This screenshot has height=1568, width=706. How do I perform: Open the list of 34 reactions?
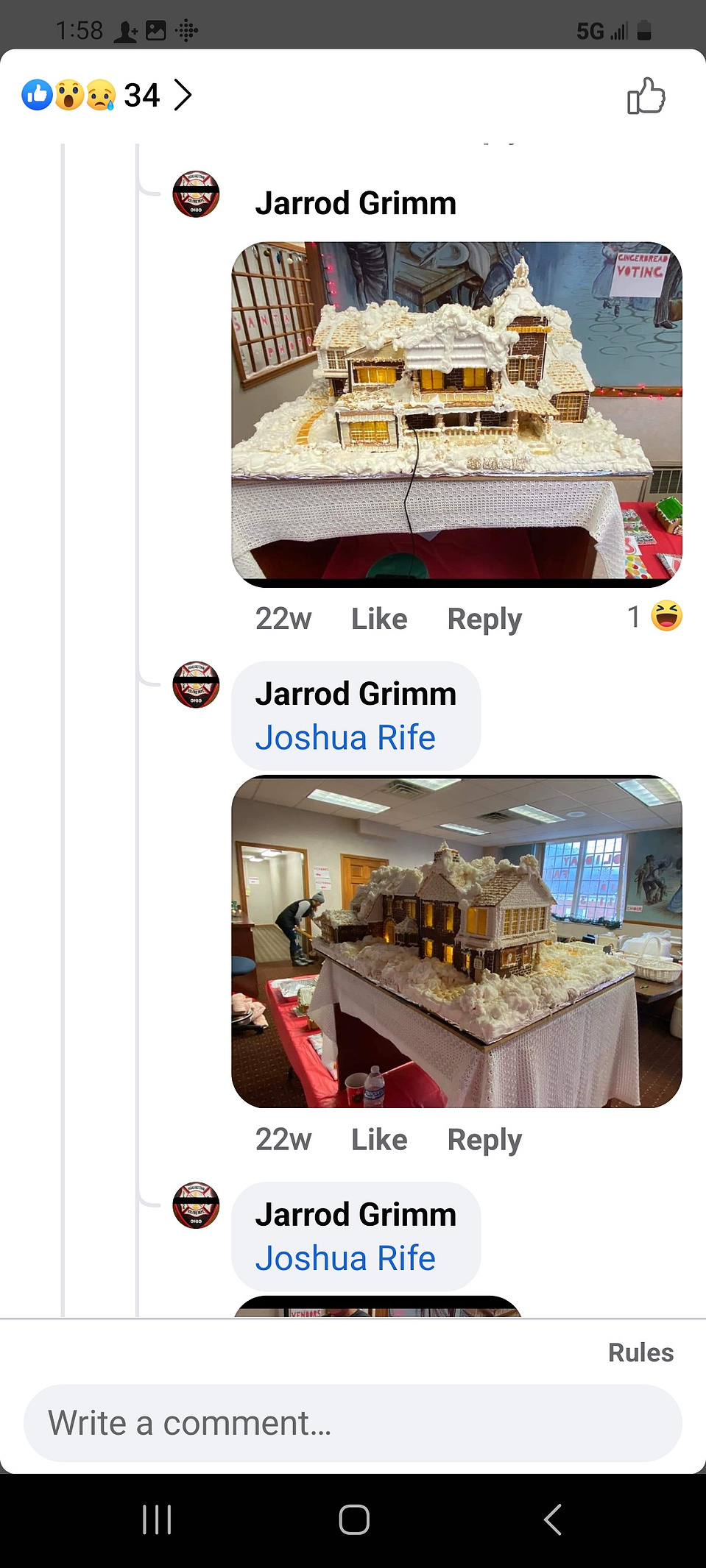[107, 96]
